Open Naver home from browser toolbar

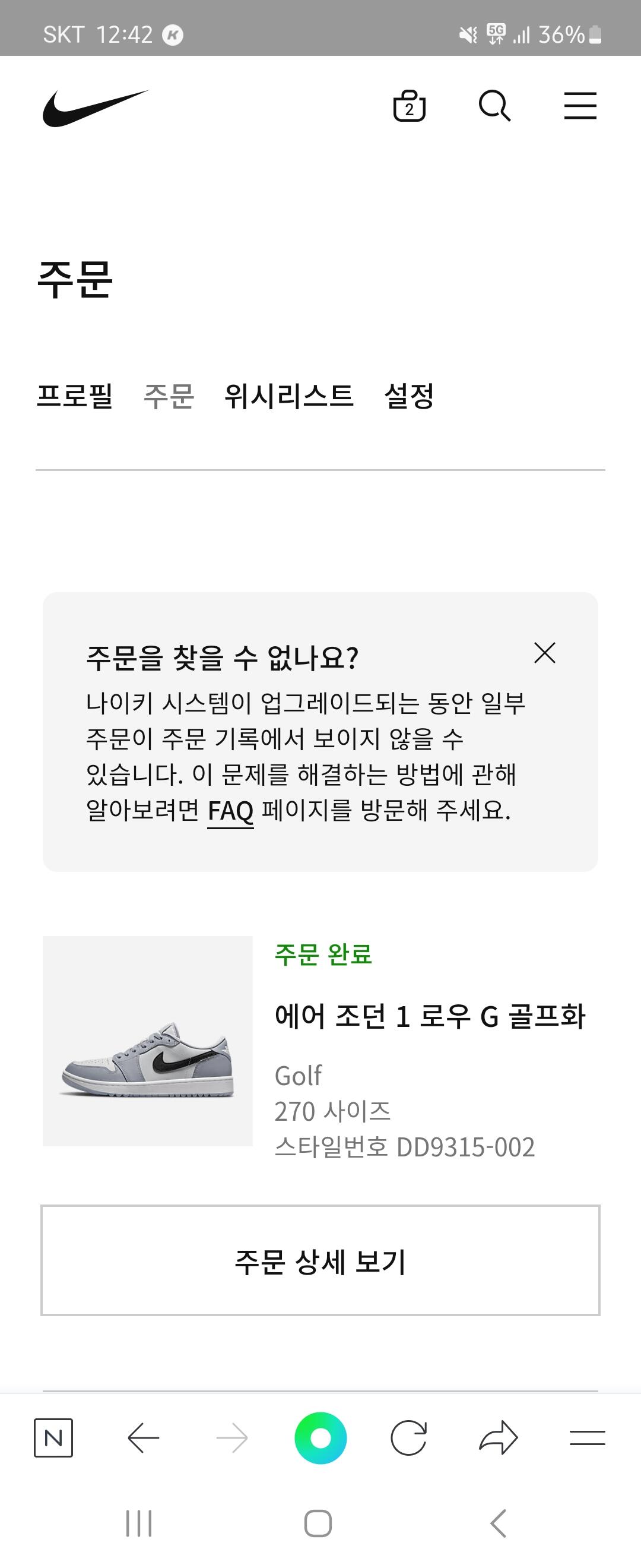pos(53,1438)
